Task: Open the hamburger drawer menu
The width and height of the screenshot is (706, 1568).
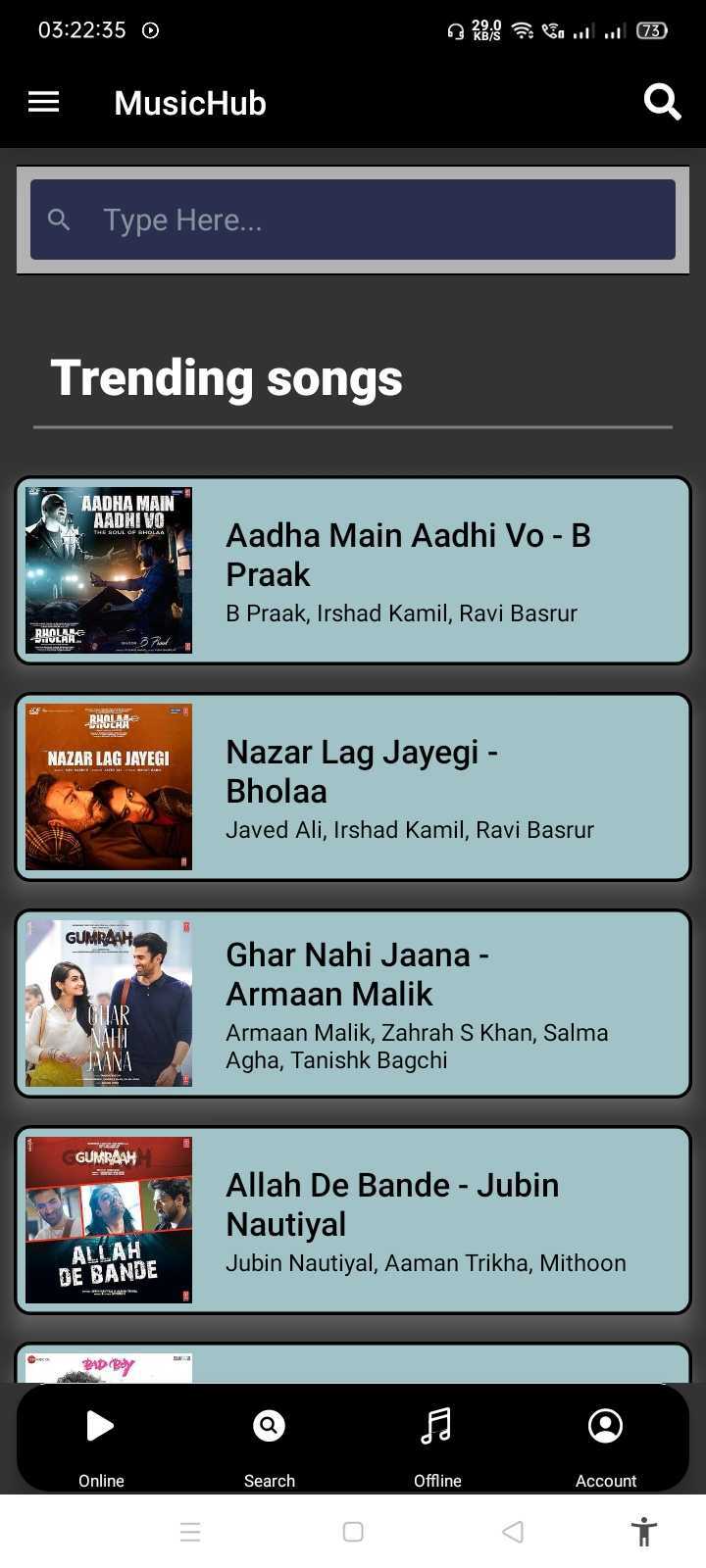Action: (43, 102)
